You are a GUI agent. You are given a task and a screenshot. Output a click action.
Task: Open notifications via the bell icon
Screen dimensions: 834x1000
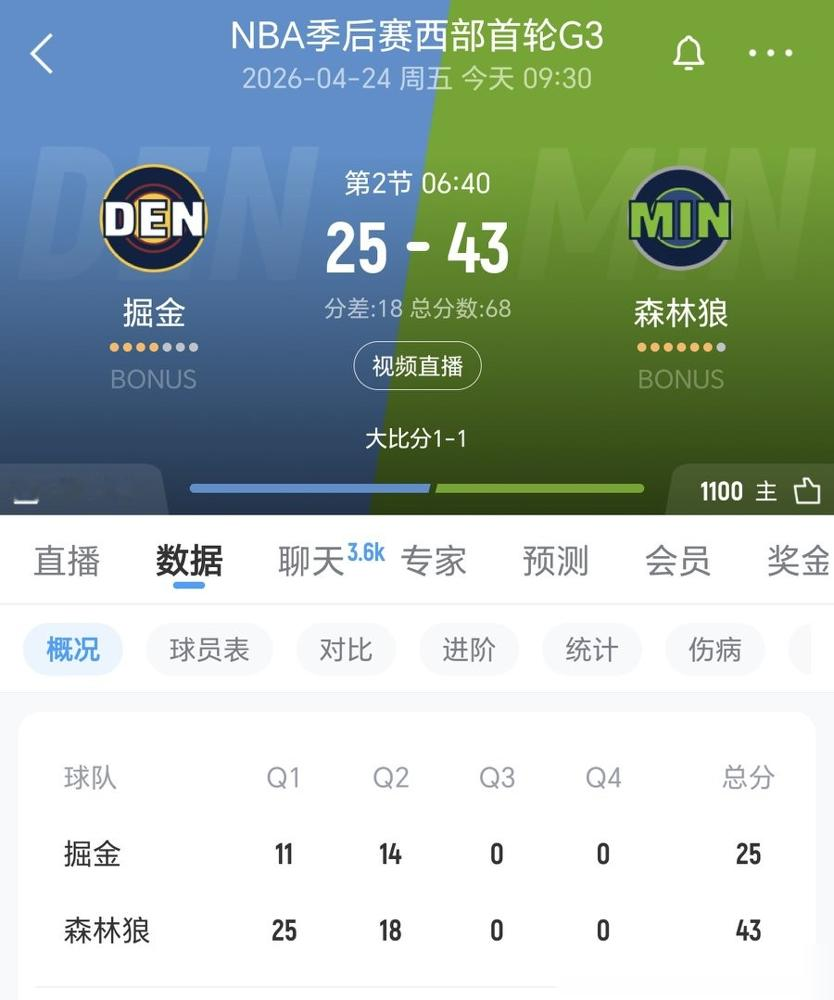[x=687, y=54]
